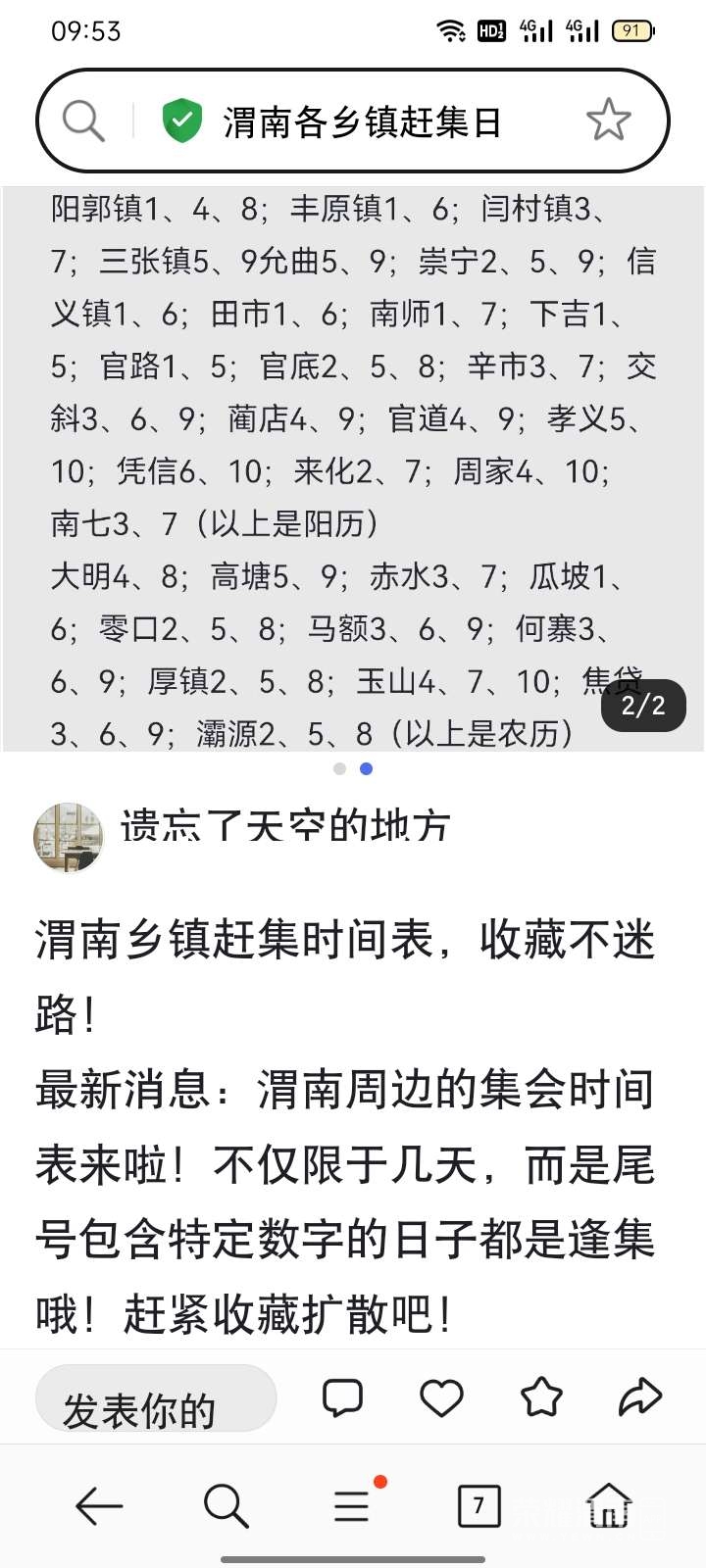This screenshot has width=706, height=1568.
Task: Share this post via the arrow icon
Action: [x=639, y=1397]
